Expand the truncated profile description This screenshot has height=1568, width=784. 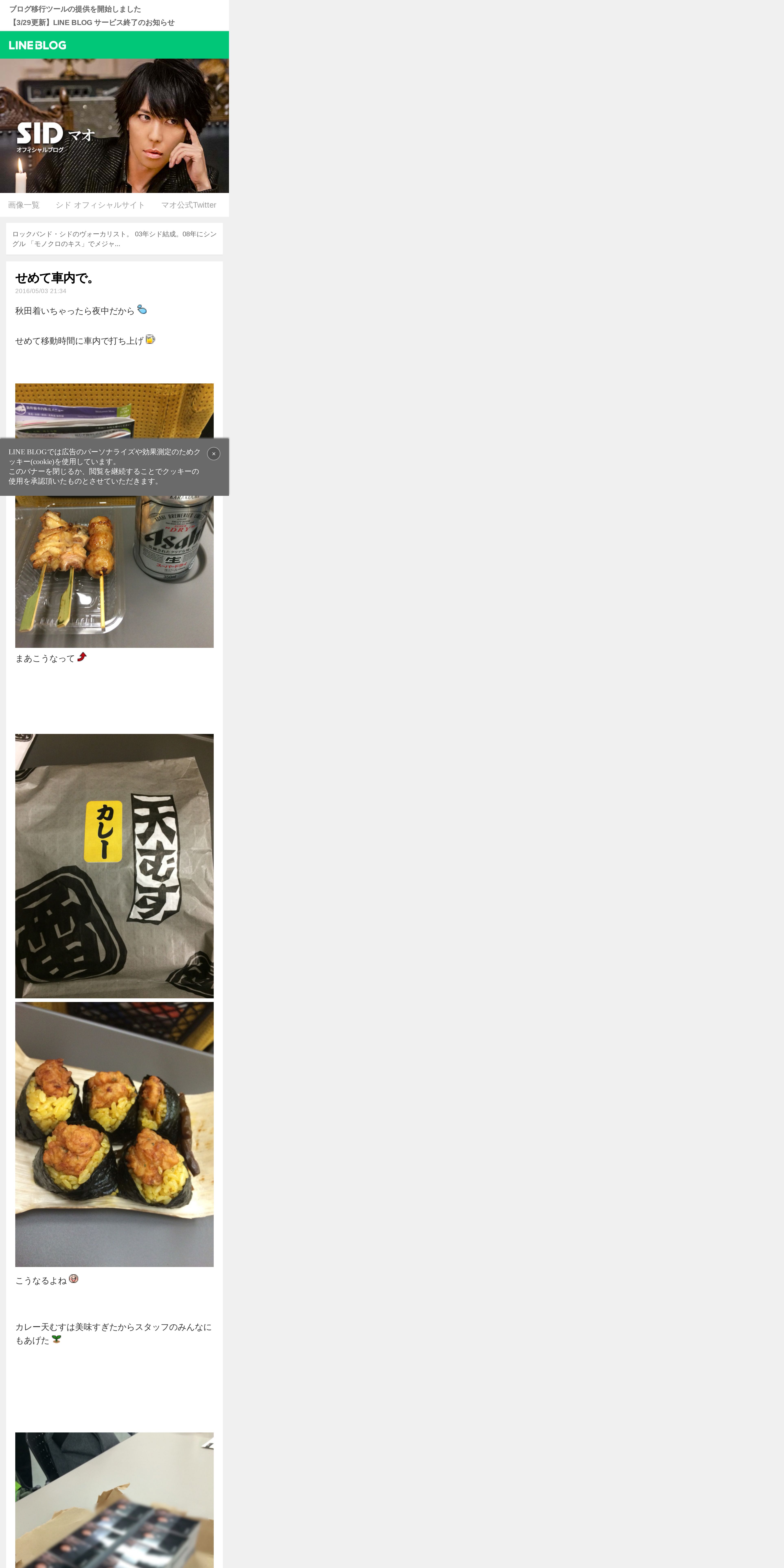point(114,239)
